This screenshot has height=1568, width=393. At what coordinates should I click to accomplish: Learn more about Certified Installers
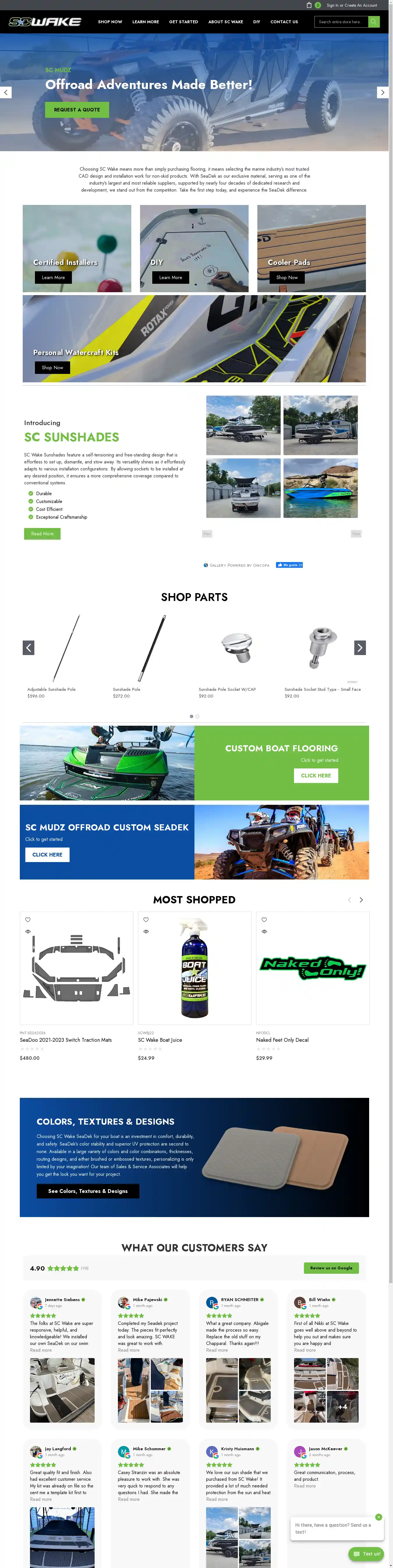point(53,278)
